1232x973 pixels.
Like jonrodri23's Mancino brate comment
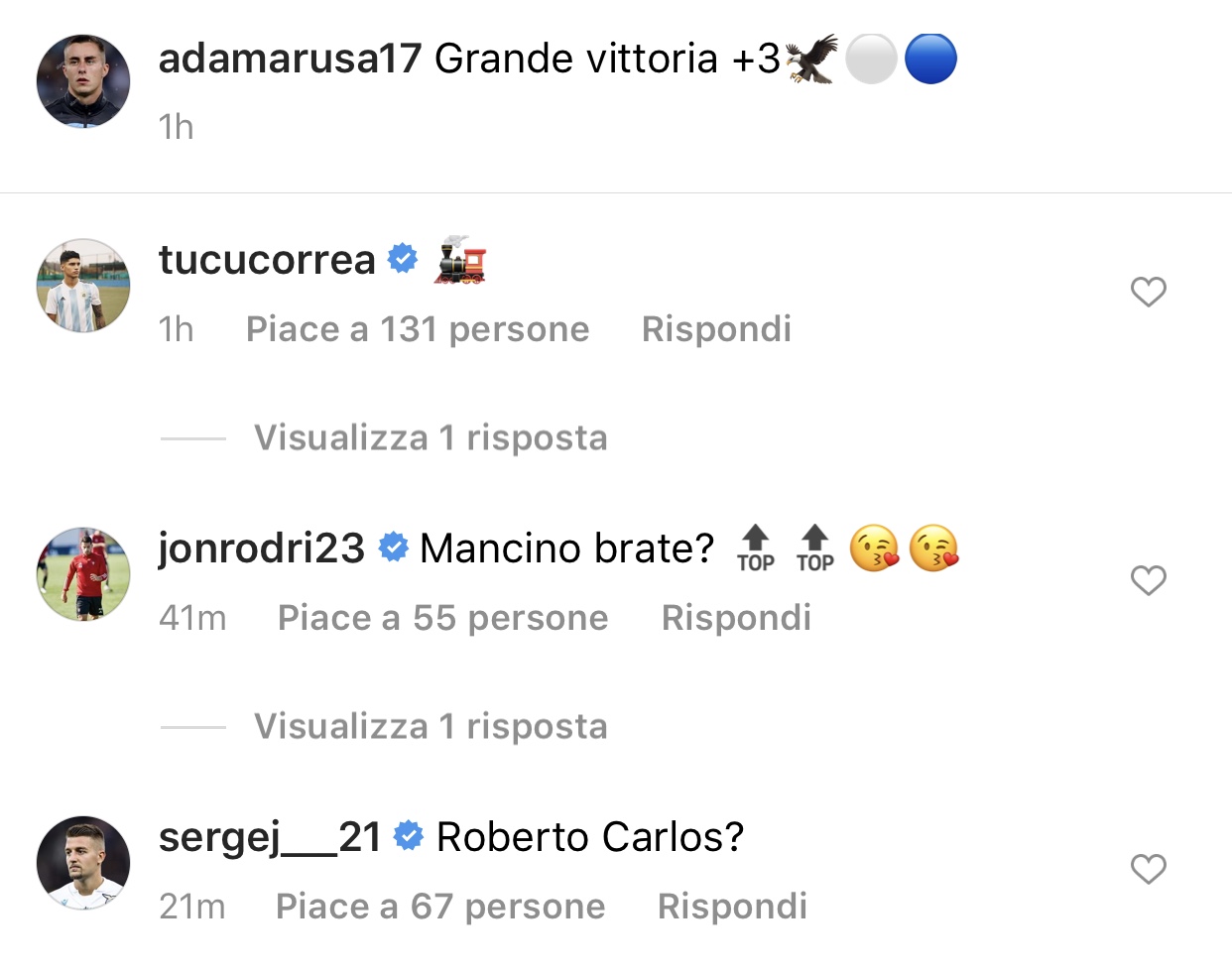tap(1148, 580)
